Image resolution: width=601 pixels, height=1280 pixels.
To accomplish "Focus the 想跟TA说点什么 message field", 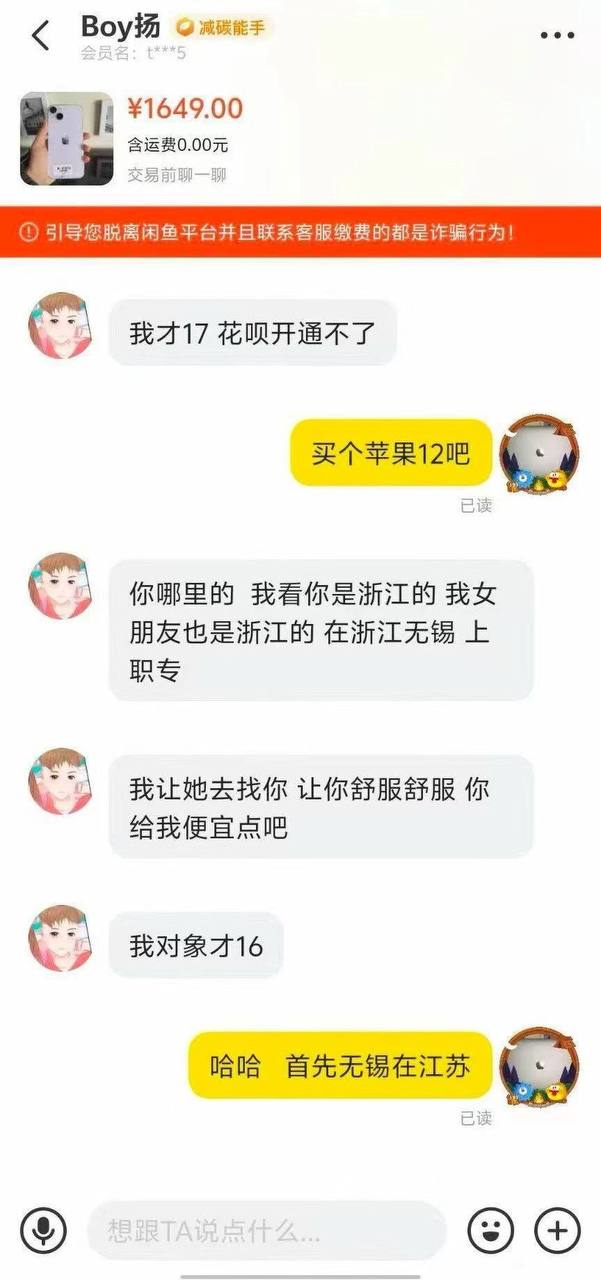I will [267, 1230].
